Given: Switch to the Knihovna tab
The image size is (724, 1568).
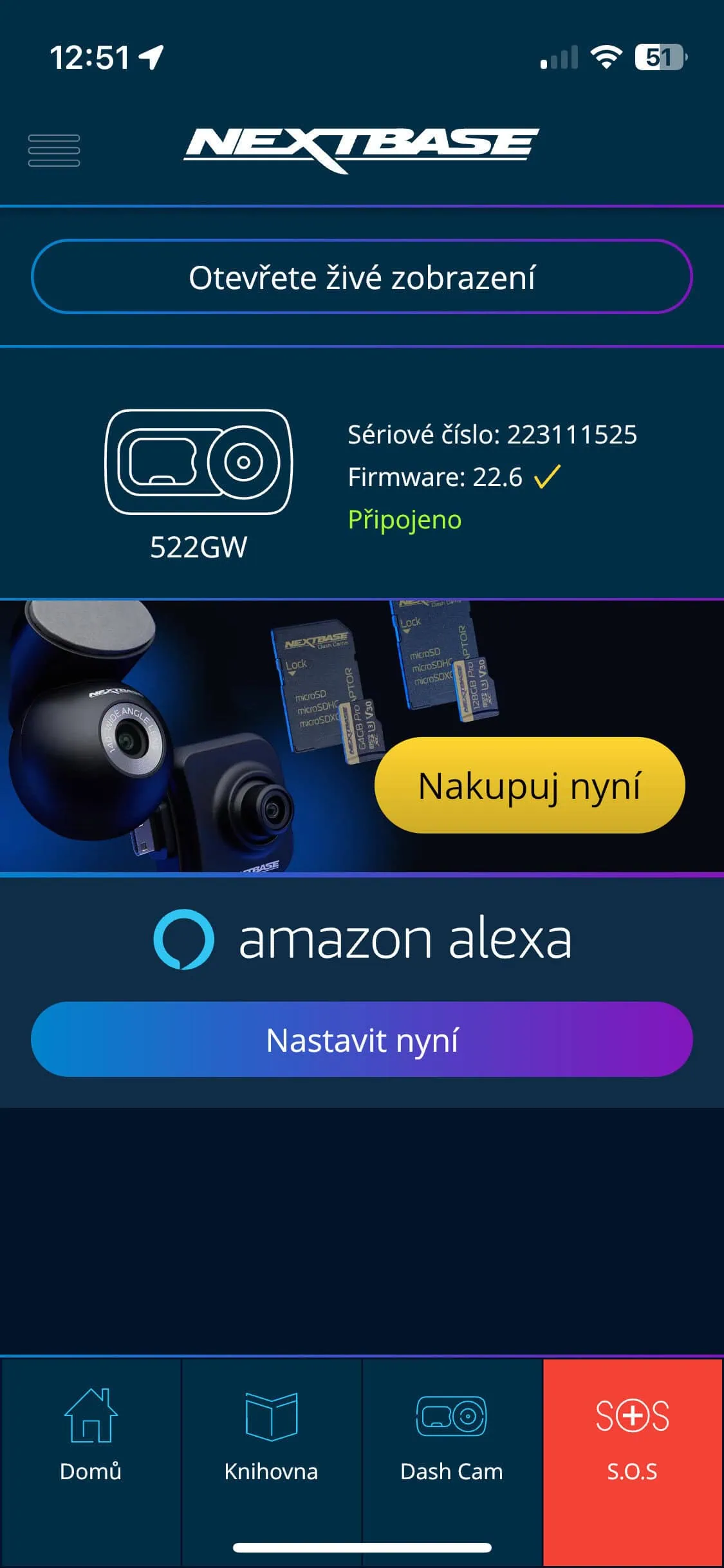Looking at the screenshot, I should click(271, 1434).
